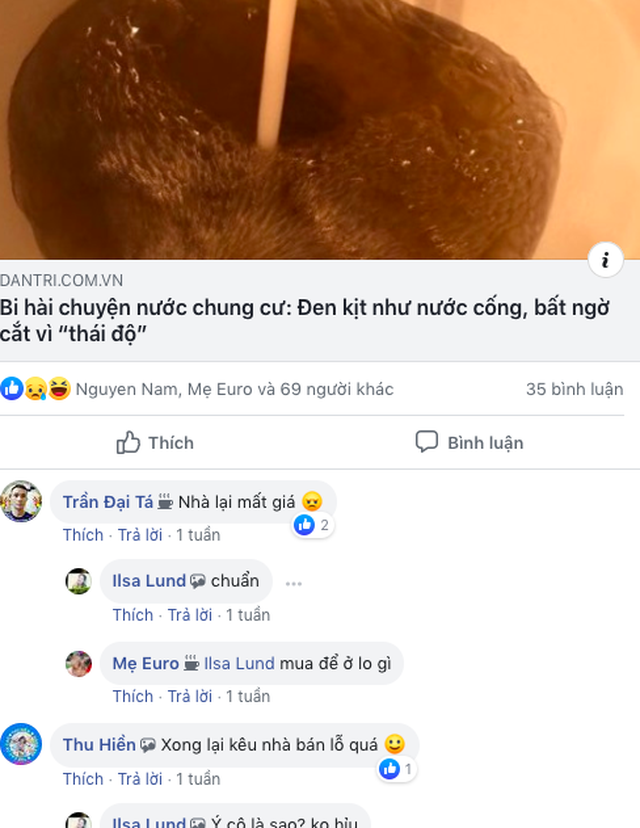Image resolution: width=640 pixels, height=828 pixels.
Task: Open Mẹ Euro's profile from her reply
Action: 145,663
